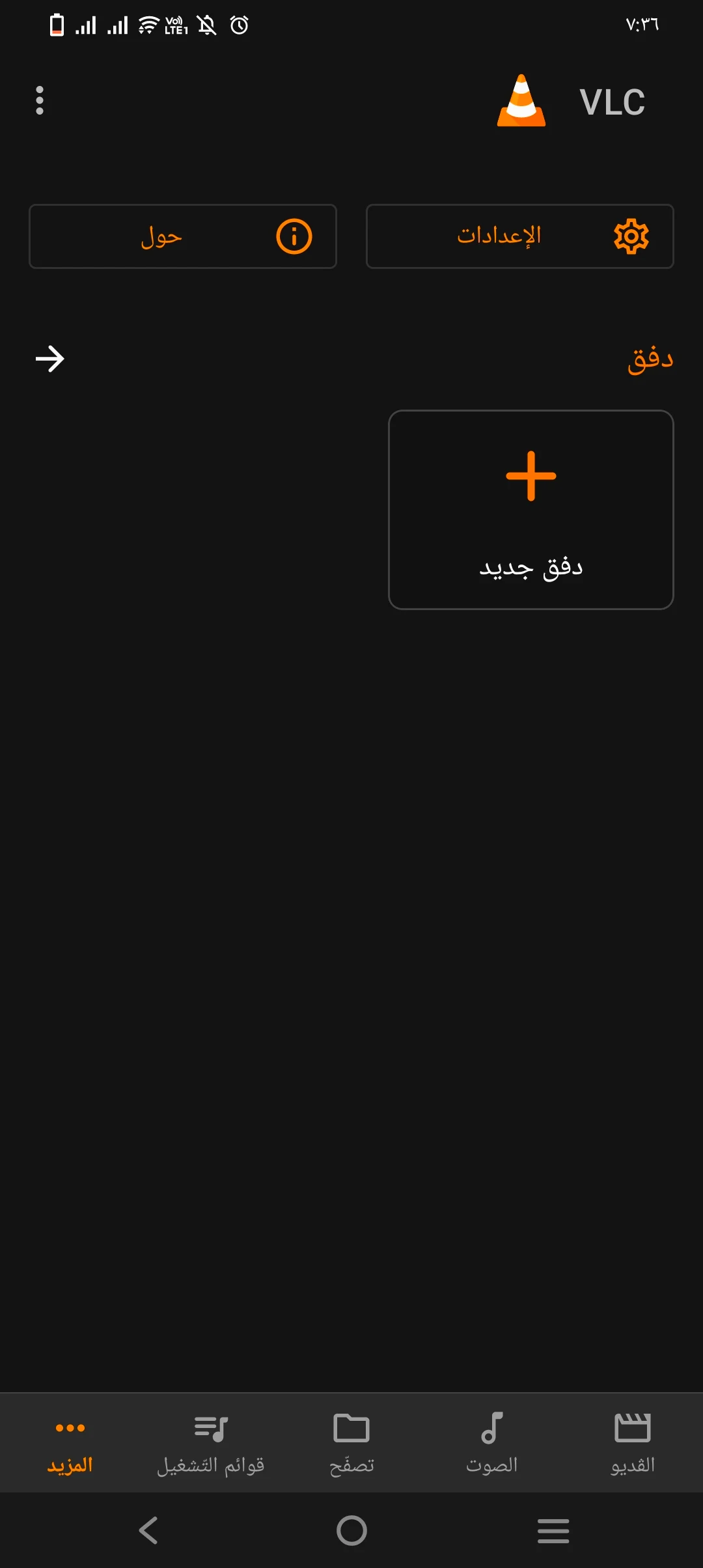Switch to the الفديو (Video) tab
This screenshot has height=1568, width=703.
click(632, 1443)
